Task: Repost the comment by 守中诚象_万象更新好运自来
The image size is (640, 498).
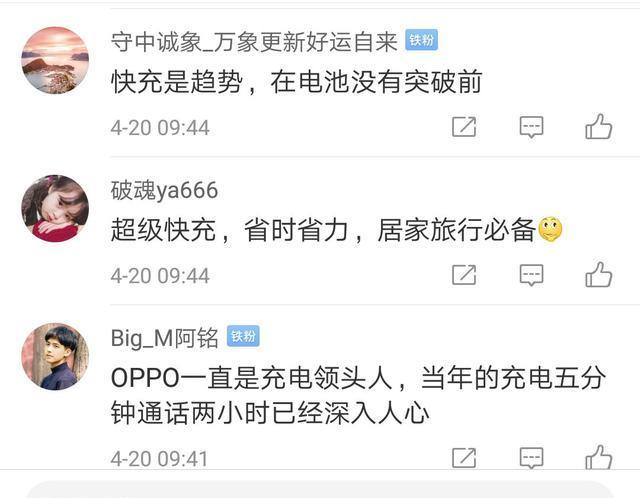Action: coord(464,127)
